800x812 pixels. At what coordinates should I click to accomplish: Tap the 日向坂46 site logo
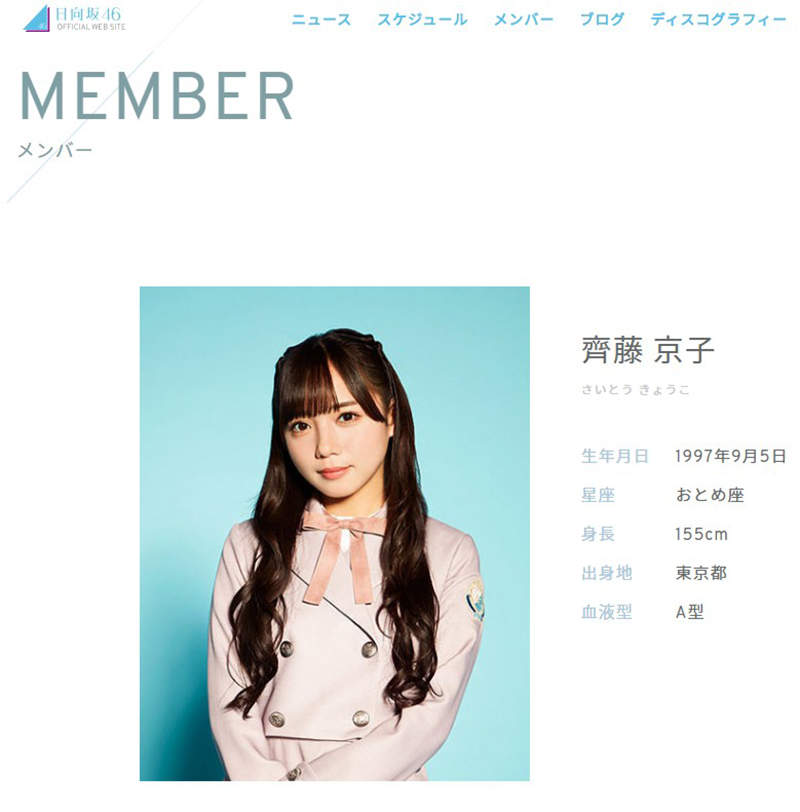[74, 18]
